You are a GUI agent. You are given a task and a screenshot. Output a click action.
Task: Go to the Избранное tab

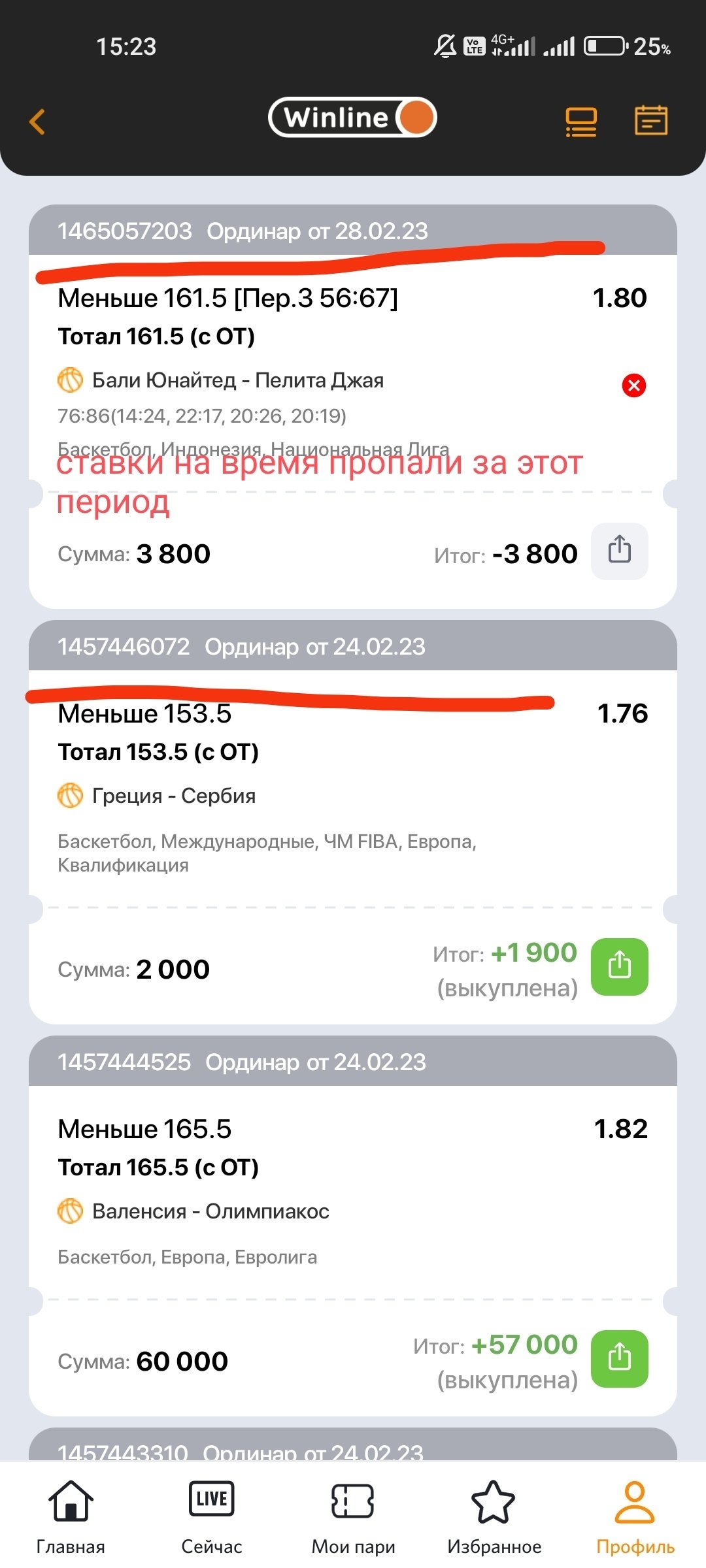[494, 1517]
